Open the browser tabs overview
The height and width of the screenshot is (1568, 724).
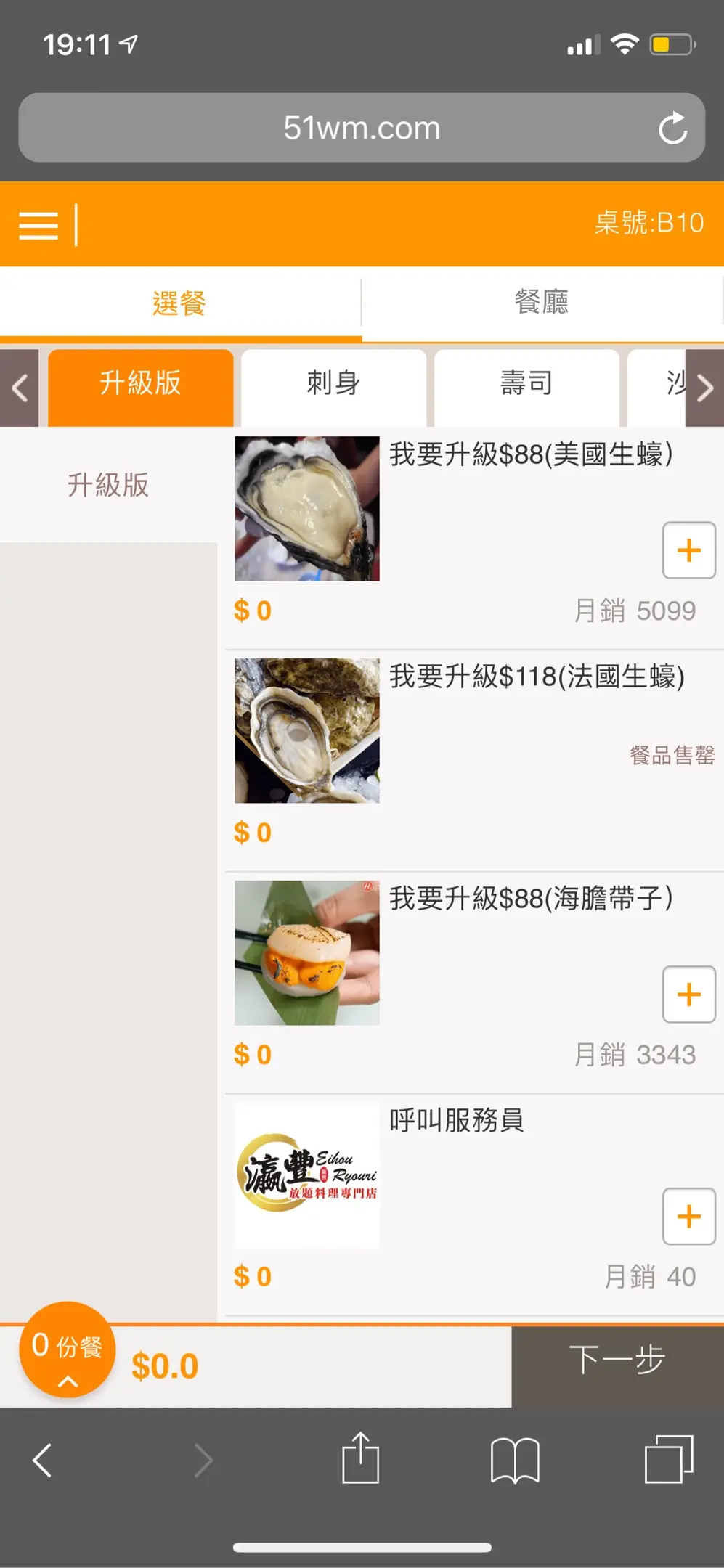coord(668,1459)
